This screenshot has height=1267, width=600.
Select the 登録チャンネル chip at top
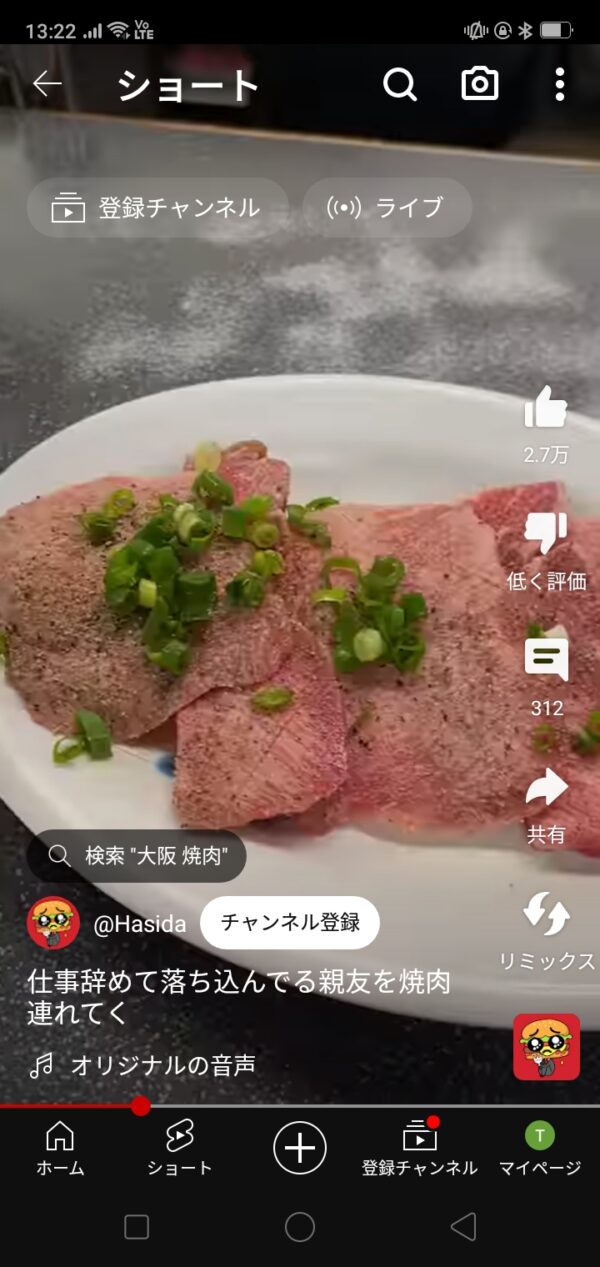(x=157, y=208)
